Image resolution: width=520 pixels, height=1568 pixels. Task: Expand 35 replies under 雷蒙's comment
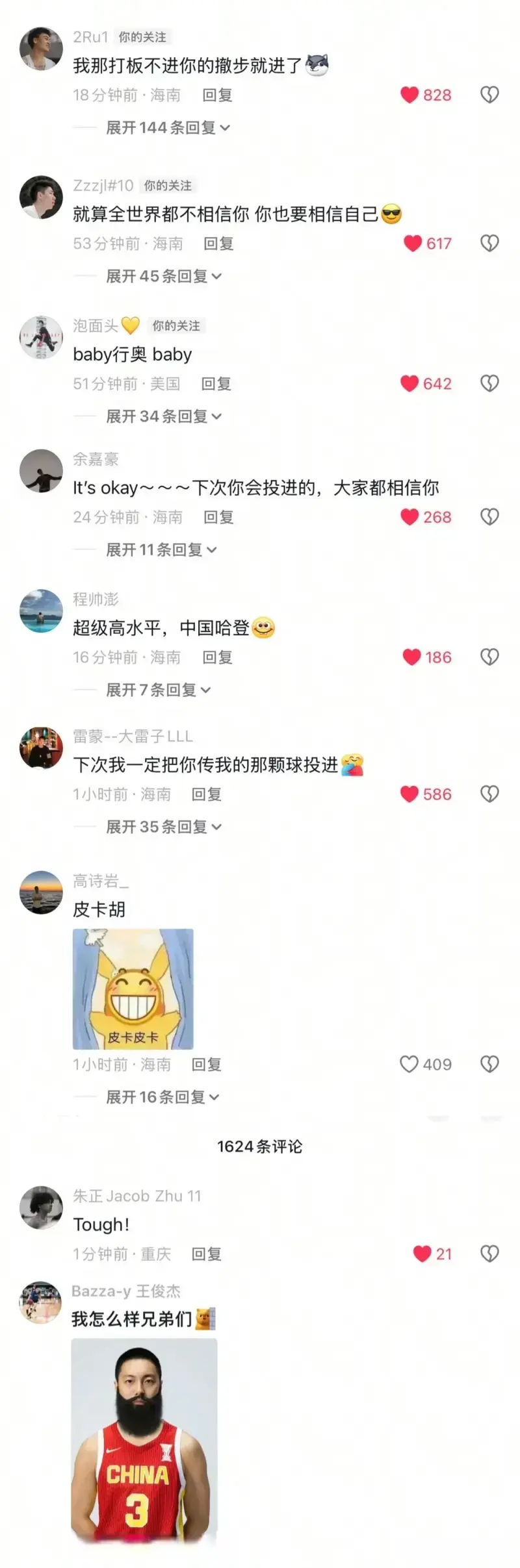[163, 827]
